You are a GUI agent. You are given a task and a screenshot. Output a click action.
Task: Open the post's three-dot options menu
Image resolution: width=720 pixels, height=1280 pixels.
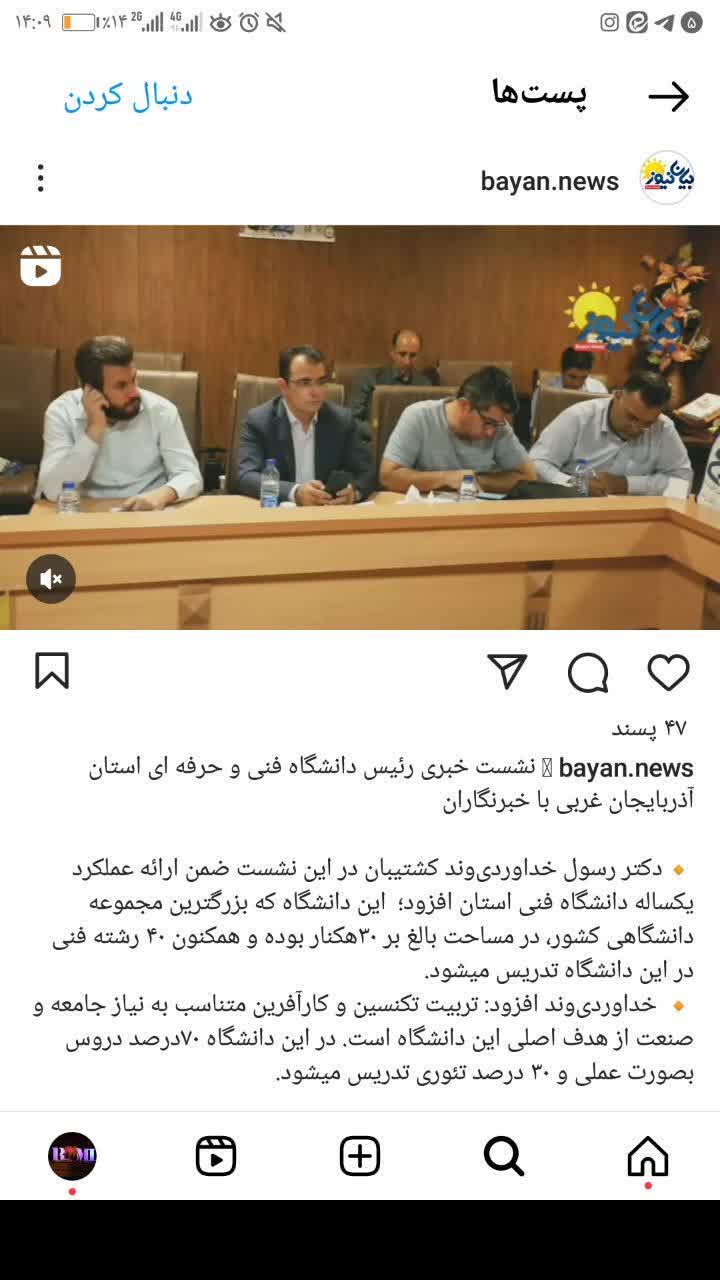pos(40,178)
